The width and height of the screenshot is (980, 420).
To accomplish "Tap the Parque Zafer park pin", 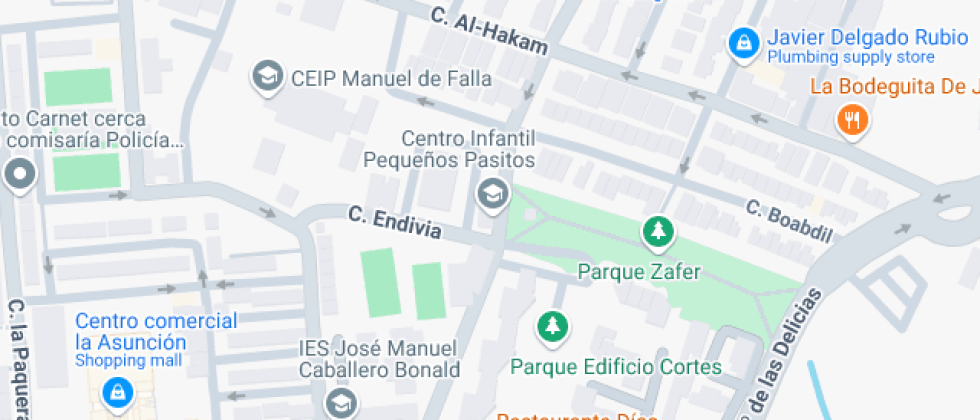I will (x=657, y=233).
